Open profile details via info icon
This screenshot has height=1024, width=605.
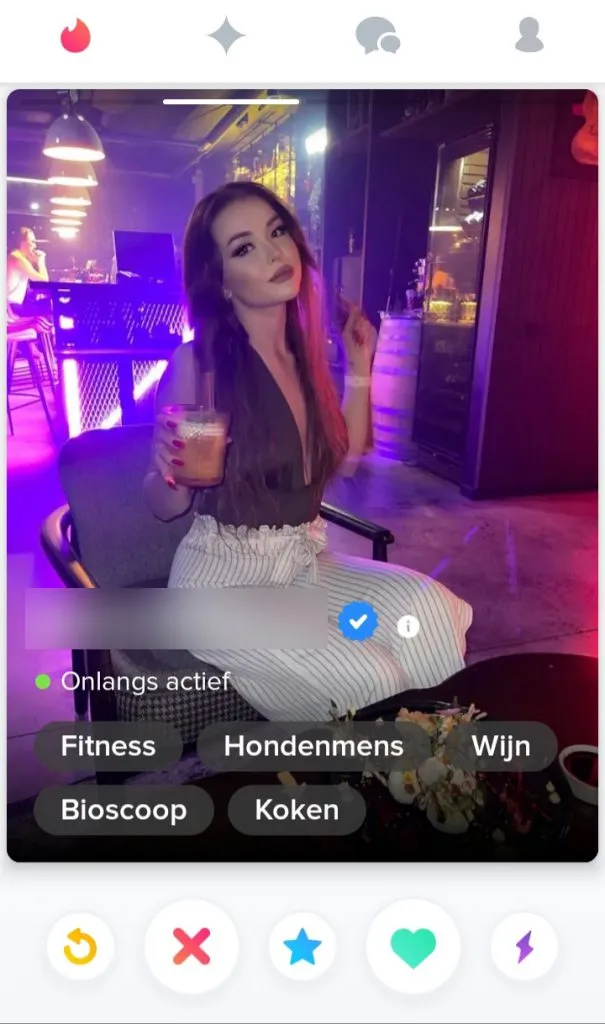pos(408,626)
